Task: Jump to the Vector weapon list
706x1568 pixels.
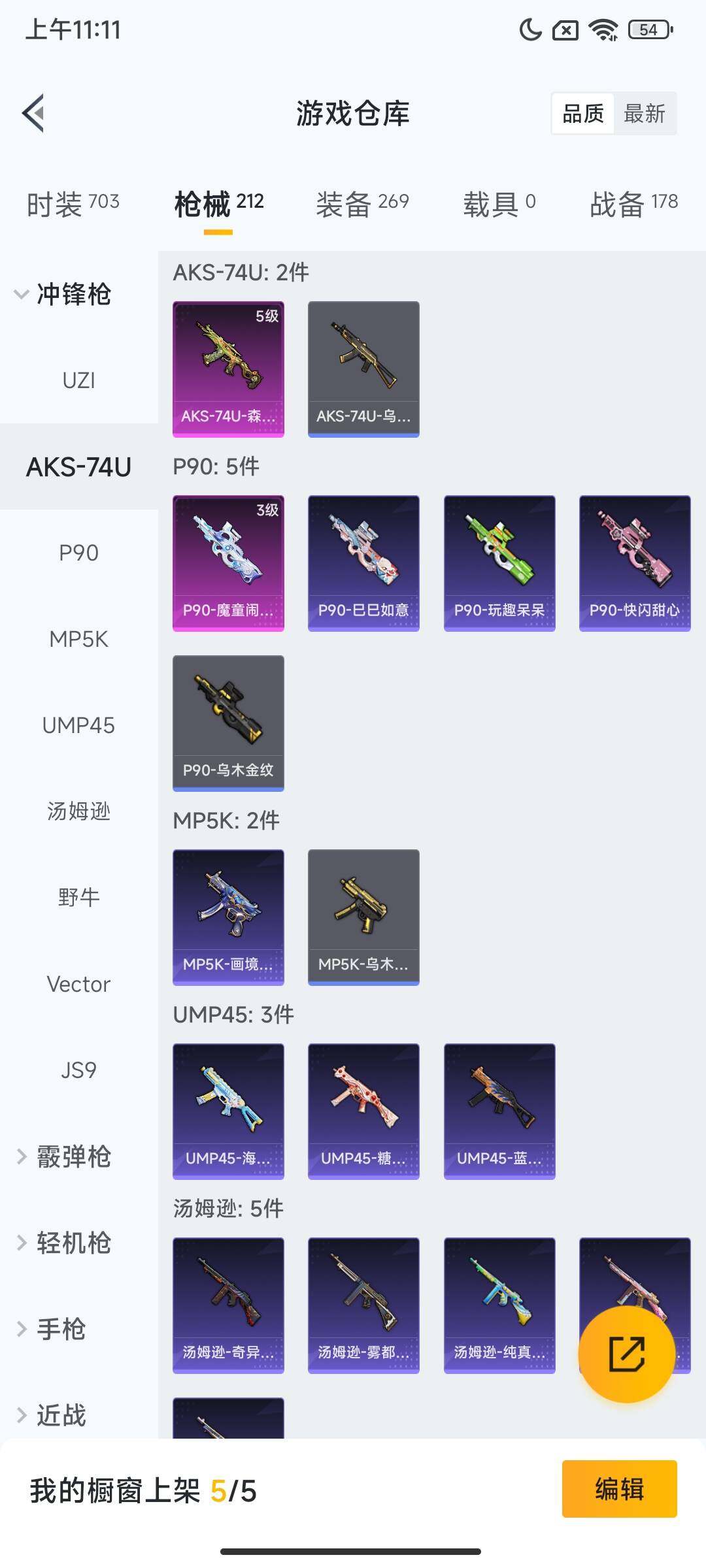Action: tap(79, 984)
